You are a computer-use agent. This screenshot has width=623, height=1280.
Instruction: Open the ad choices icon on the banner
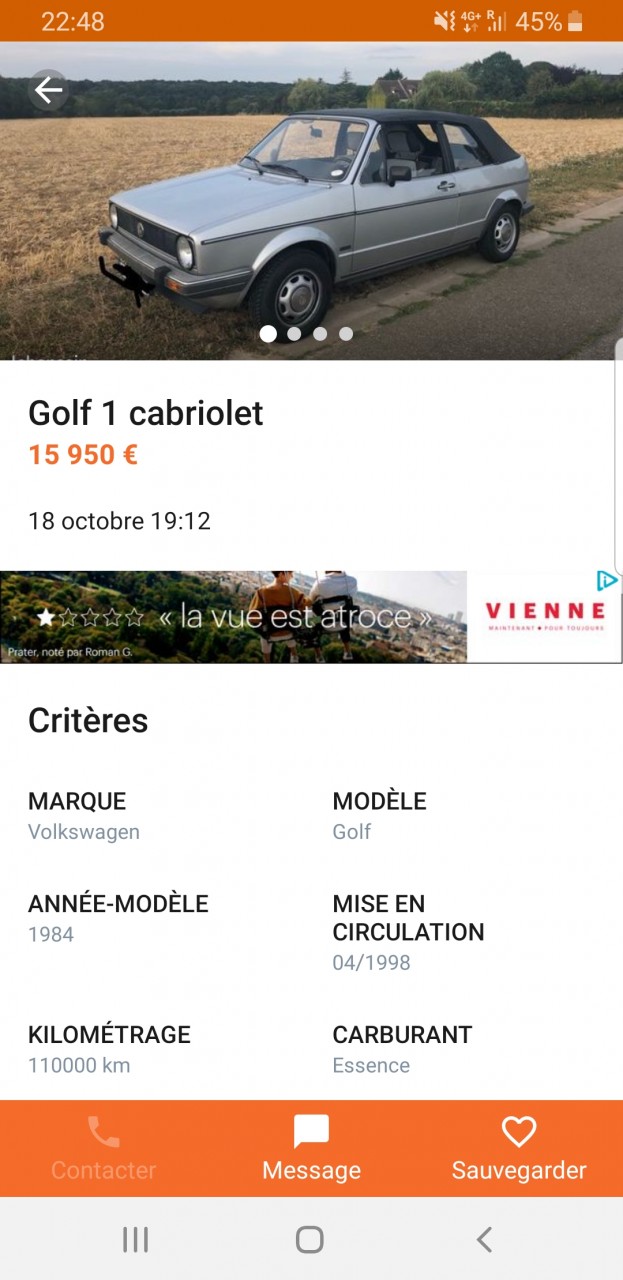[607, 581]
